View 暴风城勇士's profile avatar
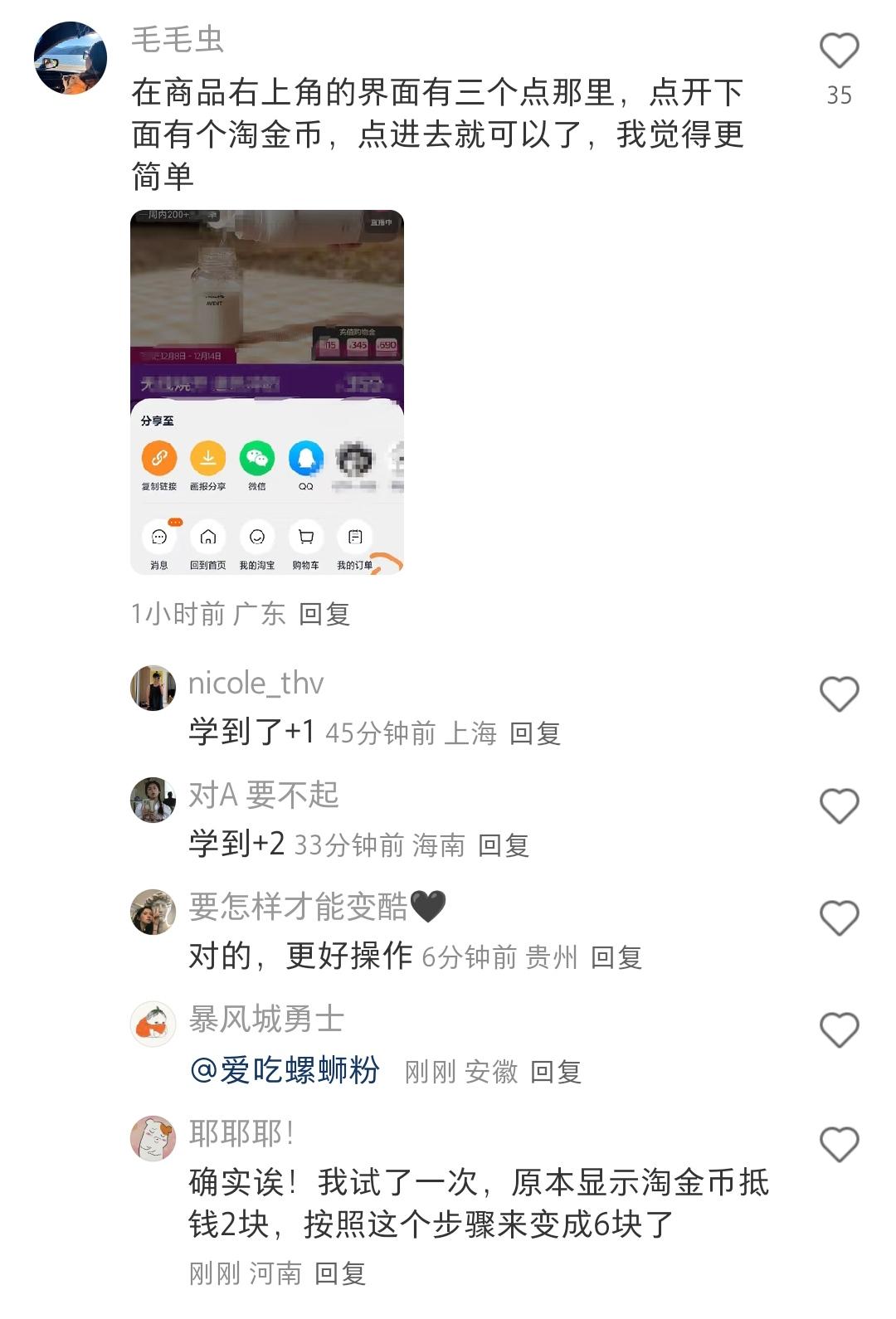The image size is (896, 1319). [153, 1024]
